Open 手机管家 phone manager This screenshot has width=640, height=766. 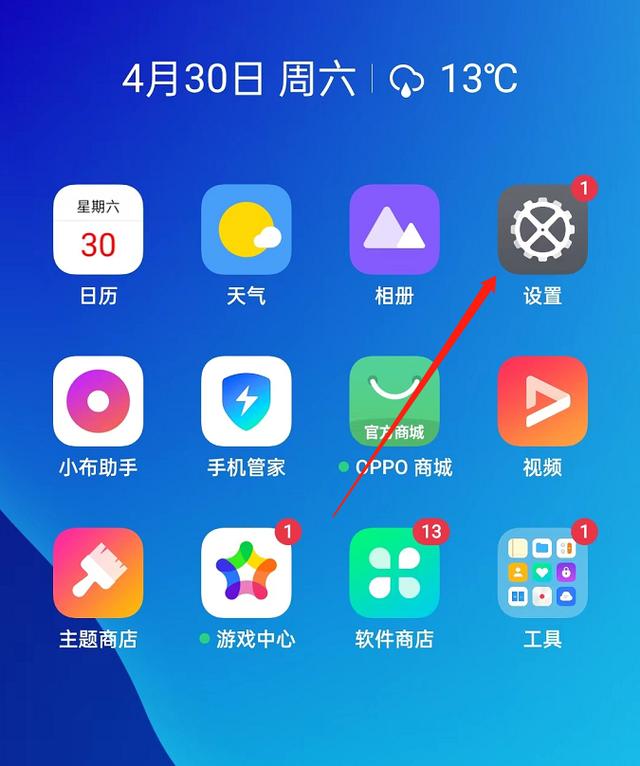[246, 401]
